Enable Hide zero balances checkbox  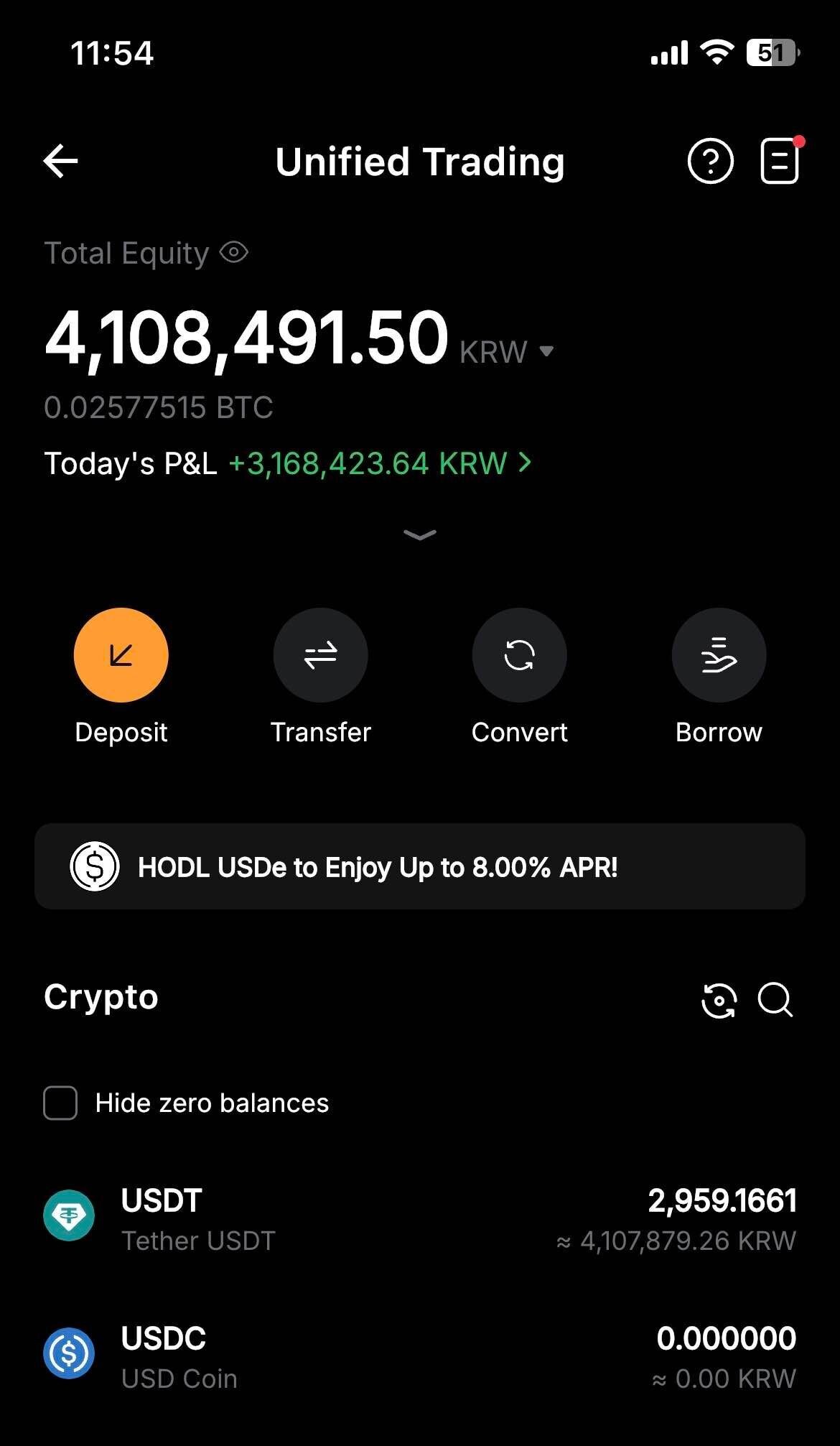coord(61,1103)
